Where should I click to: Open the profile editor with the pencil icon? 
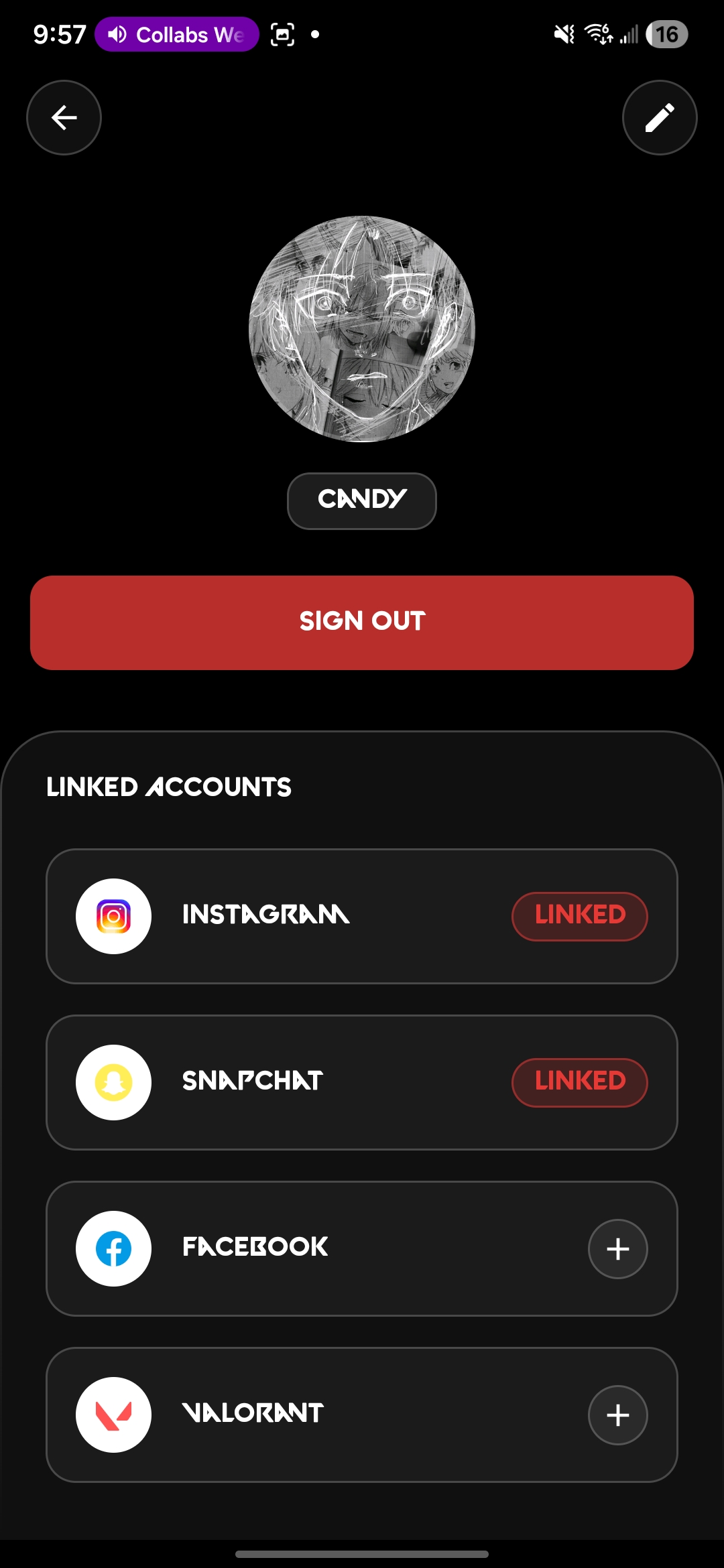click(659, 117)
